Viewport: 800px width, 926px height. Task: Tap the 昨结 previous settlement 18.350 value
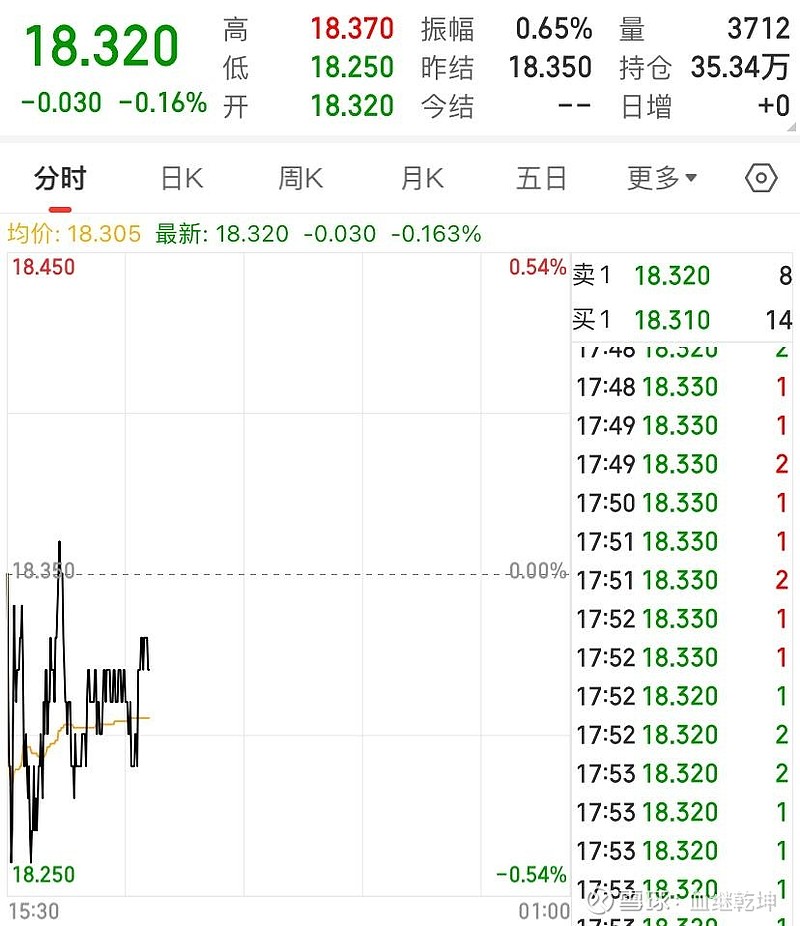click(549, 68)
